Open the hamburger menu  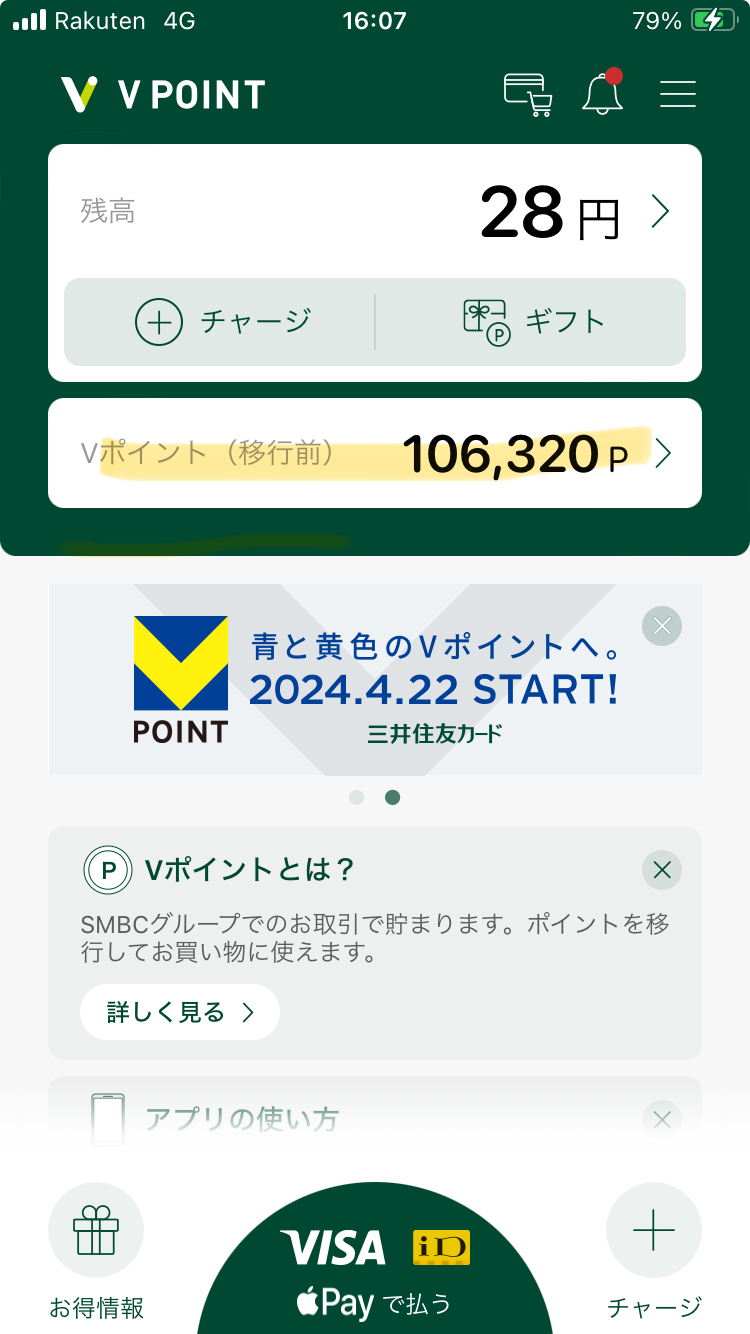tap(678, 93)
